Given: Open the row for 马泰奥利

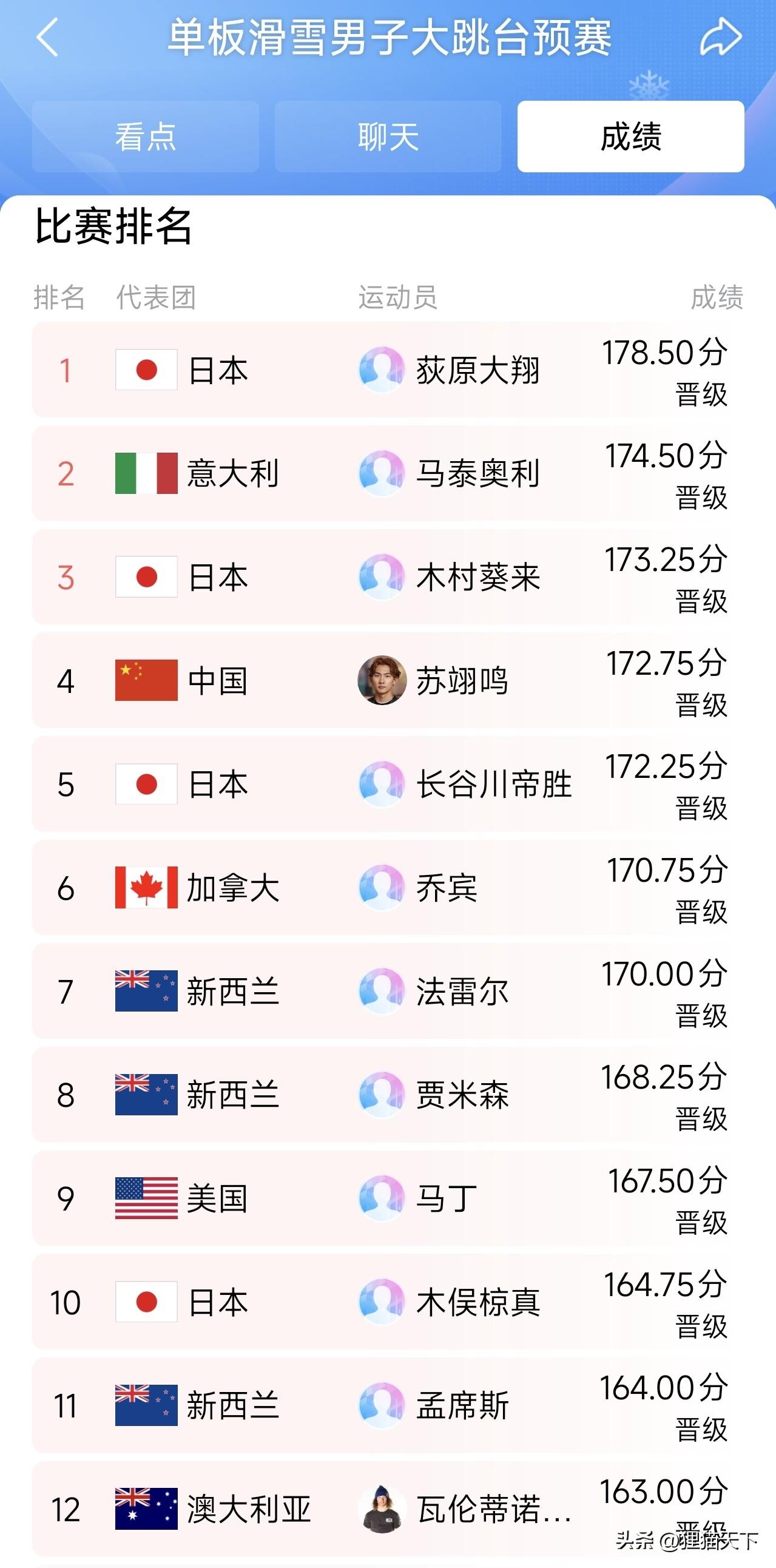Looking at the screenshot, I should pos(477,473).
